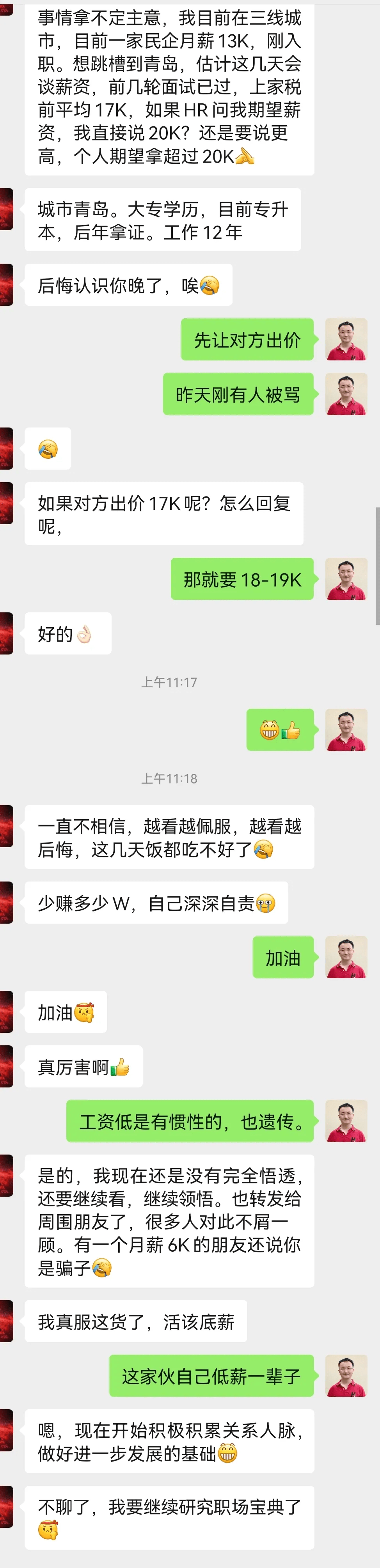
Task: View profile from avatar beside "那就要 18-19K"
Action: (346, 579)
